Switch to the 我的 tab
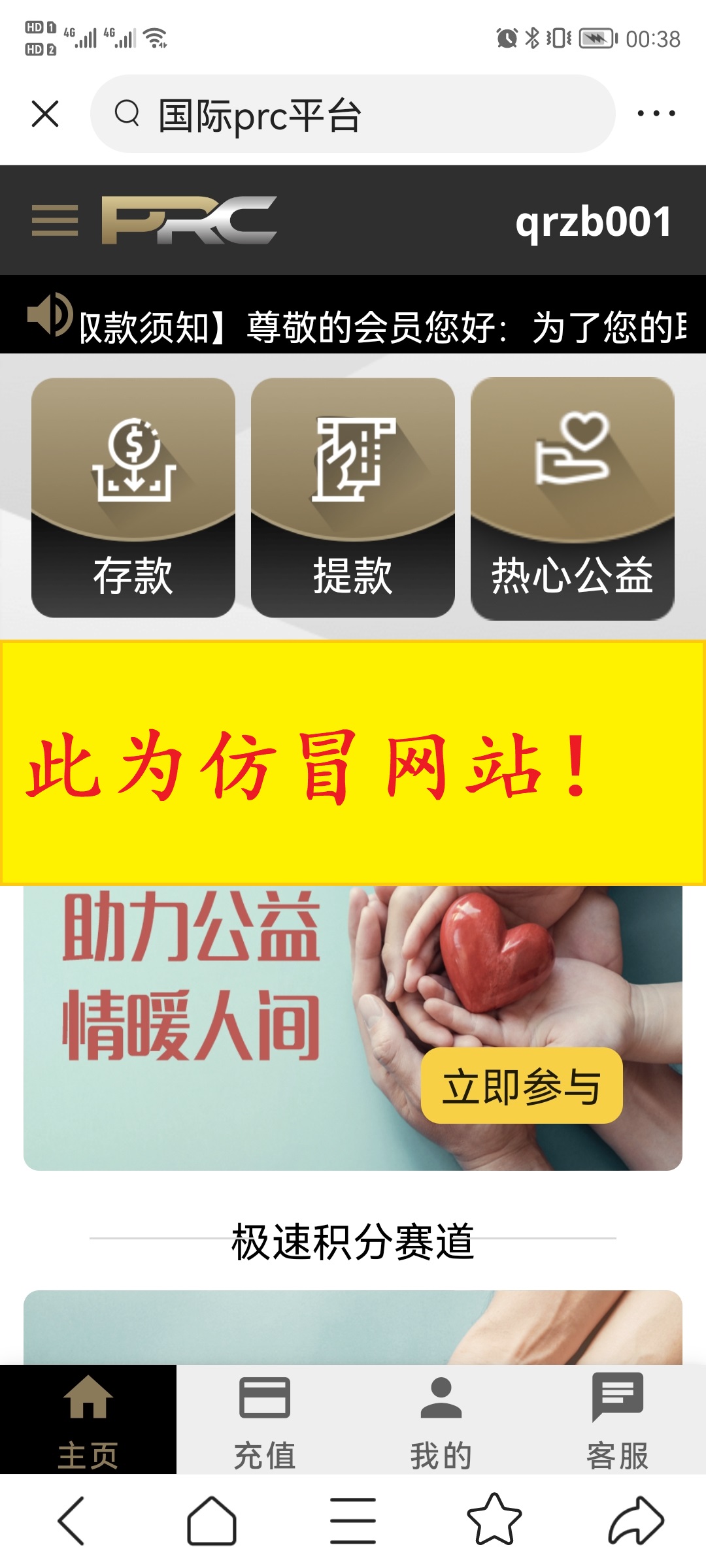The width and height of the screenshot is (706, 1568). (x=441, y=1420)
